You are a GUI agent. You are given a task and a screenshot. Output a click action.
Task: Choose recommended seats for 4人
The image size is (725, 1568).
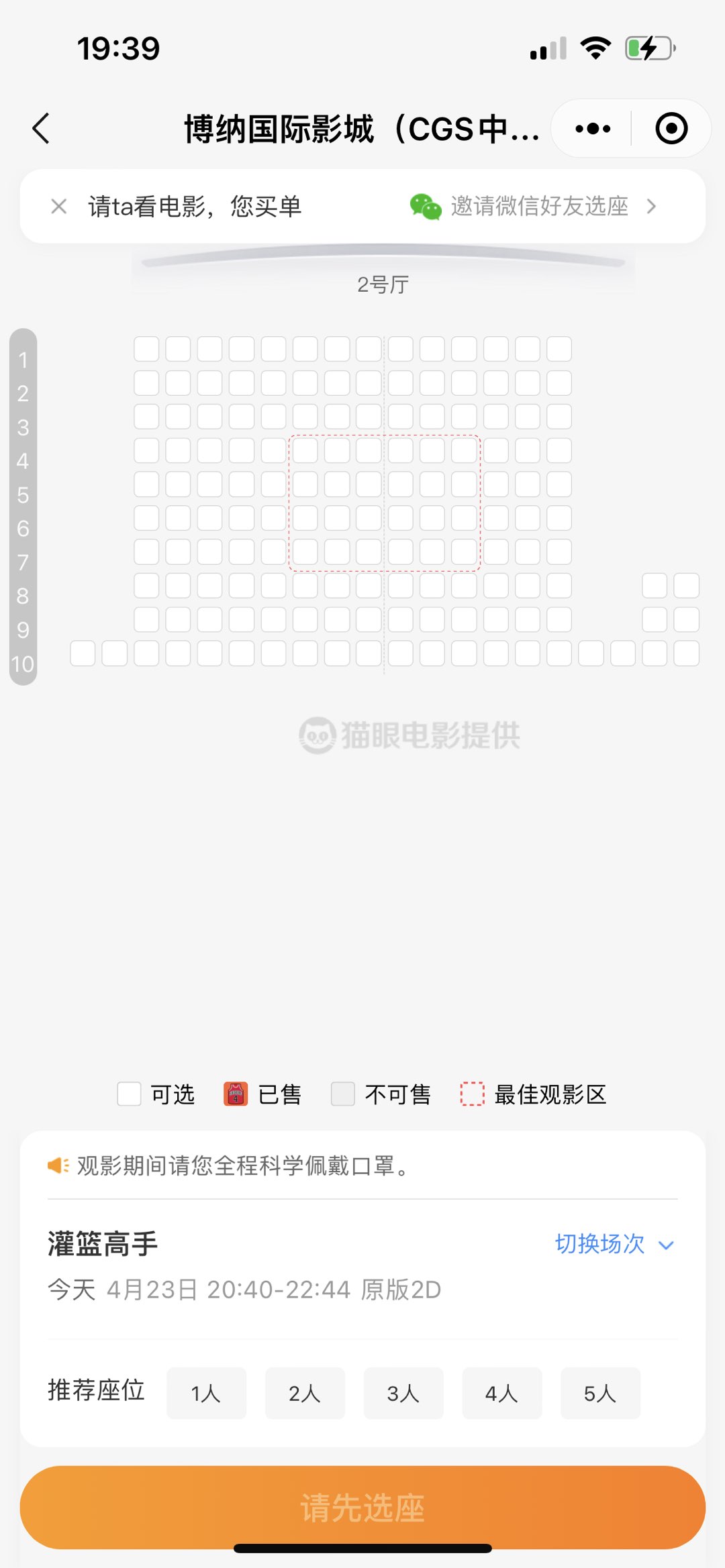(x=501, y=1394)
